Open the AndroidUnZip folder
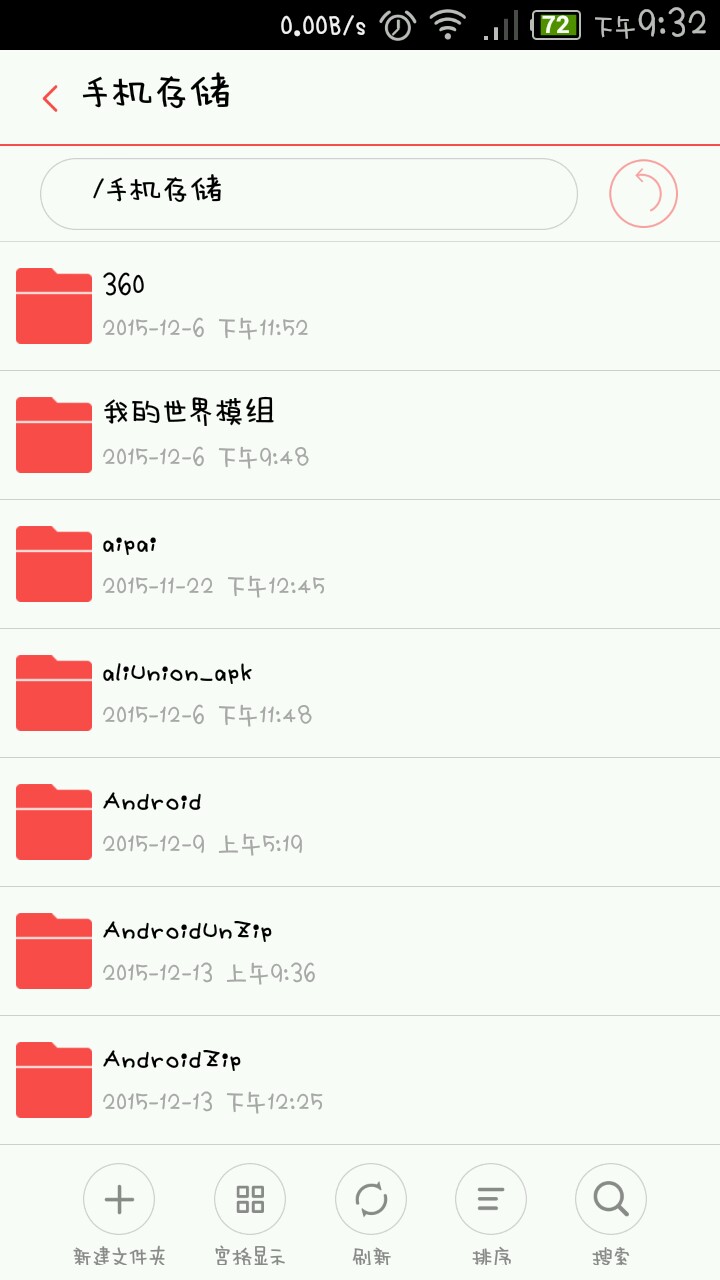Screen dimensions: 720x1280 coord(360,951)
